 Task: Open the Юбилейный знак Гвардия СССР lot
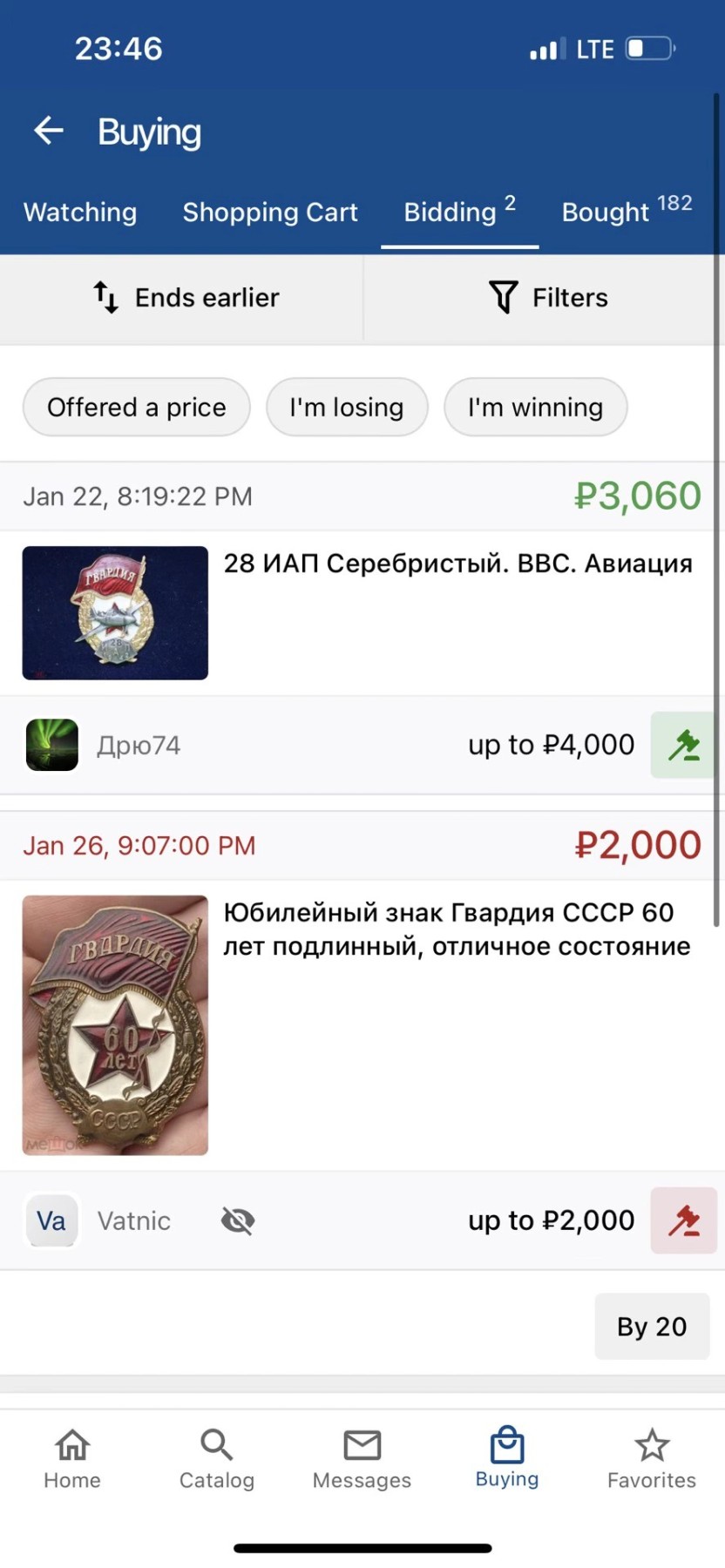coord(456,929)
